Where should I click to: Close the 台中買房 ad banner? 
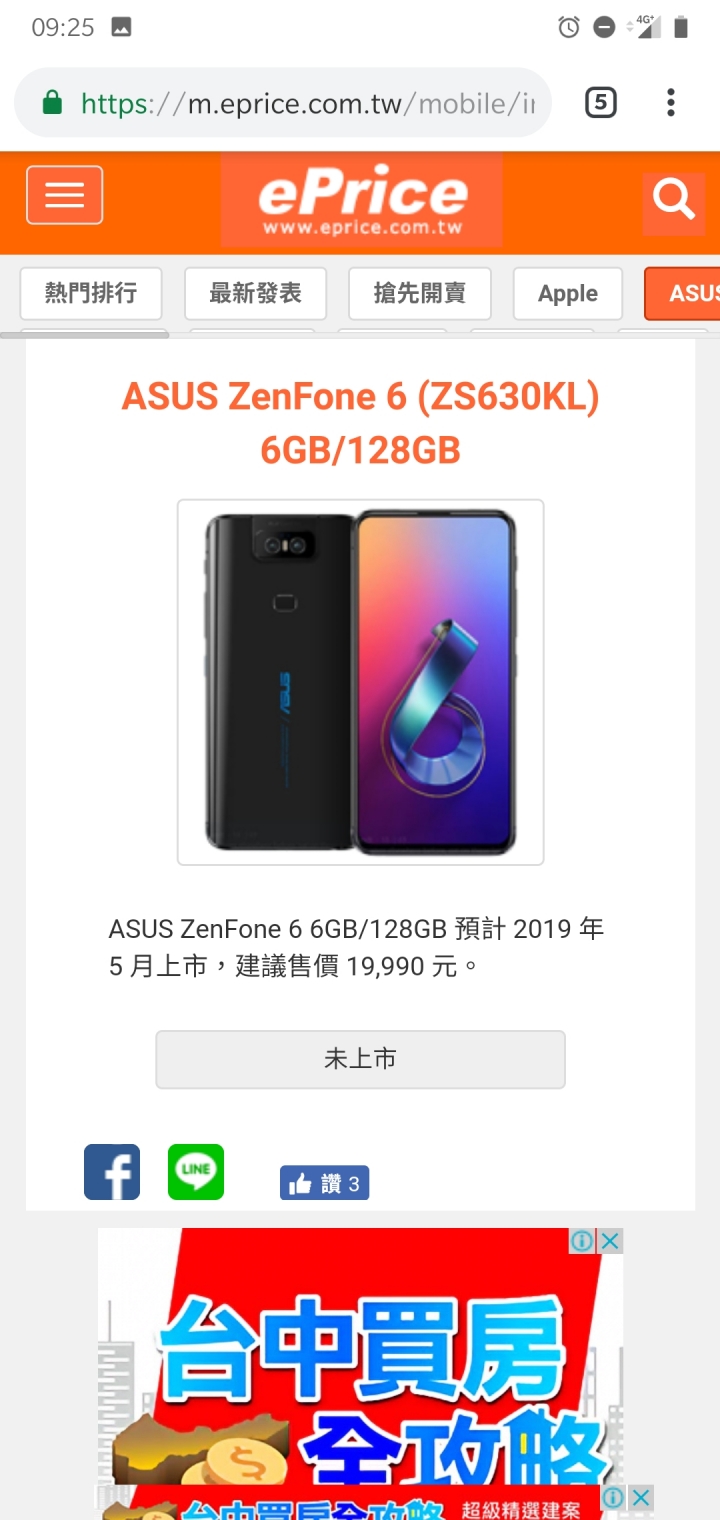tap(610, 1241)
